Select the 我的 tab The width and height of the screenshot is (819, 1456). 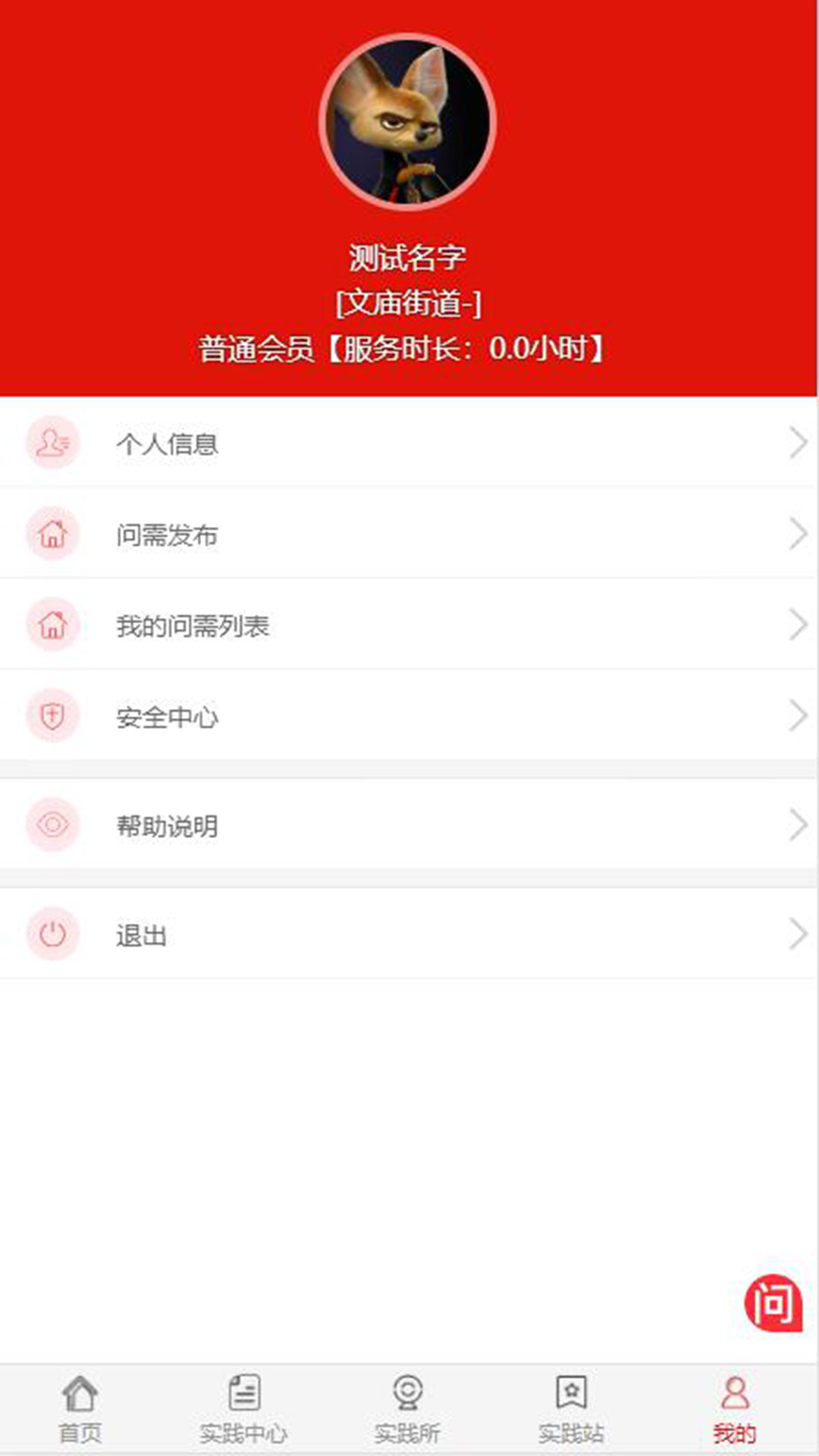pos(735,1410)
